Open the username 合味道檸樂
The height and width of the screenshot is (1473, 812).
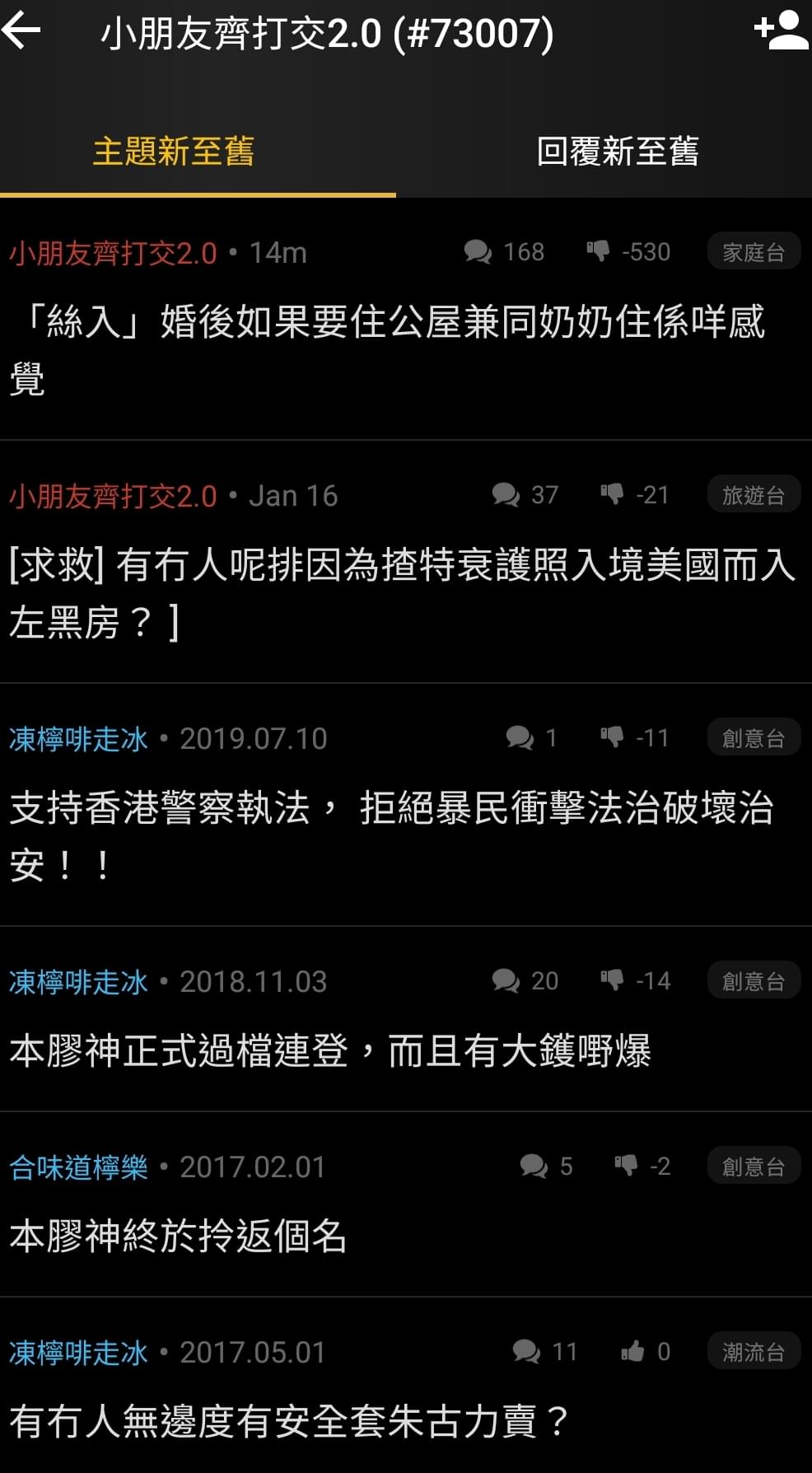pos(78,1167)
